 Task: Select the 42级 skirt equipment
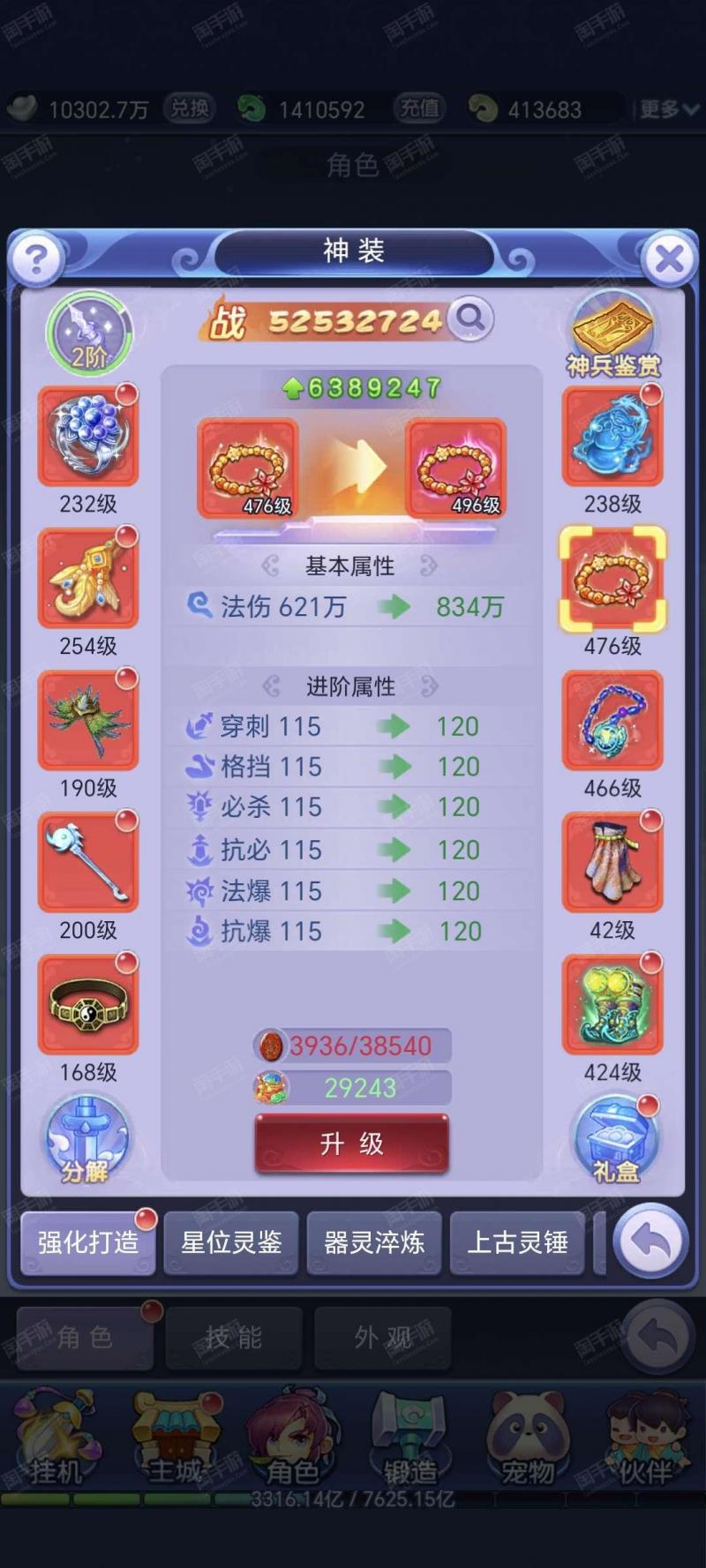click(612, 862)
